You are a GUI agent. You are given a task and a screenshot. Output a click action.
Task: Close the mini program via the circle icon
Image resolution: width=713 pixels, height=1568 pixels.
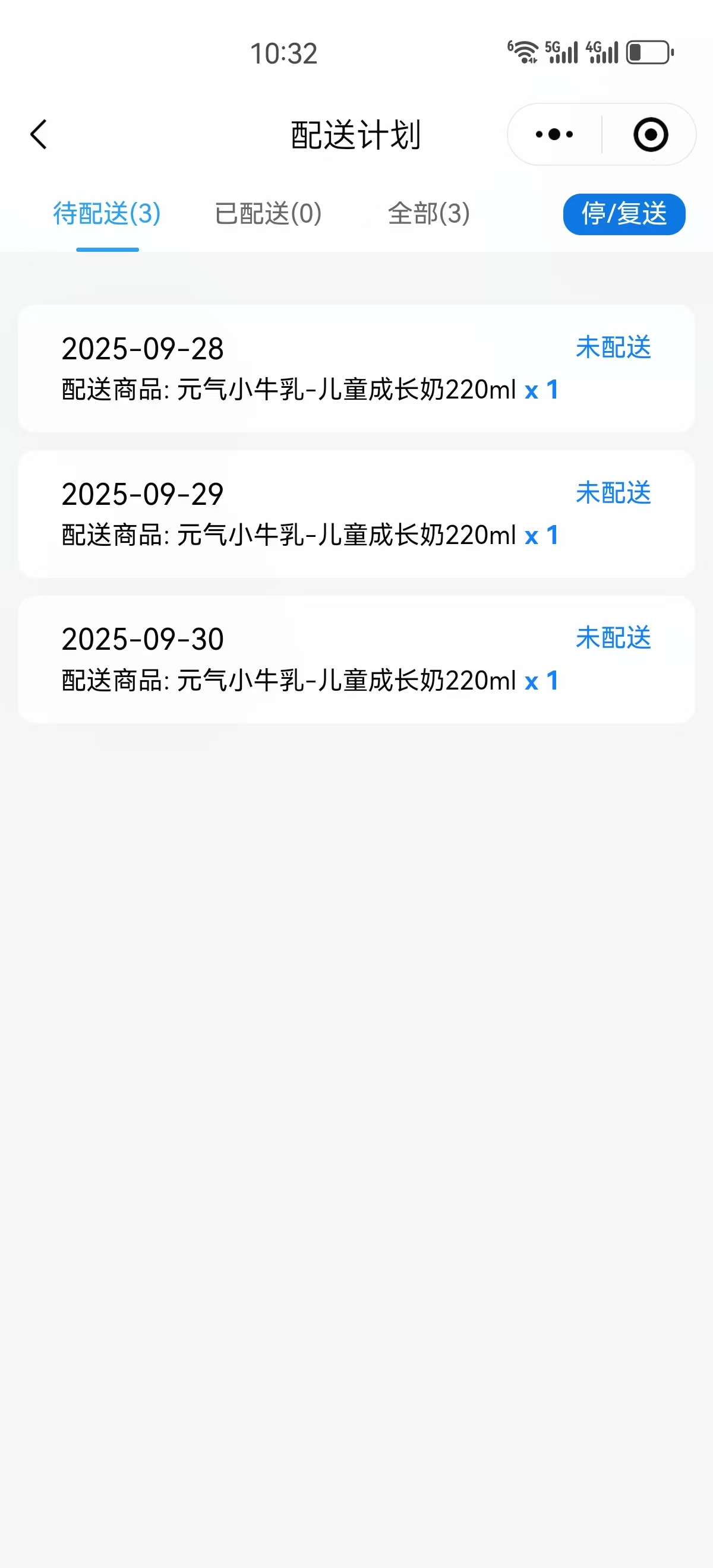650,134
